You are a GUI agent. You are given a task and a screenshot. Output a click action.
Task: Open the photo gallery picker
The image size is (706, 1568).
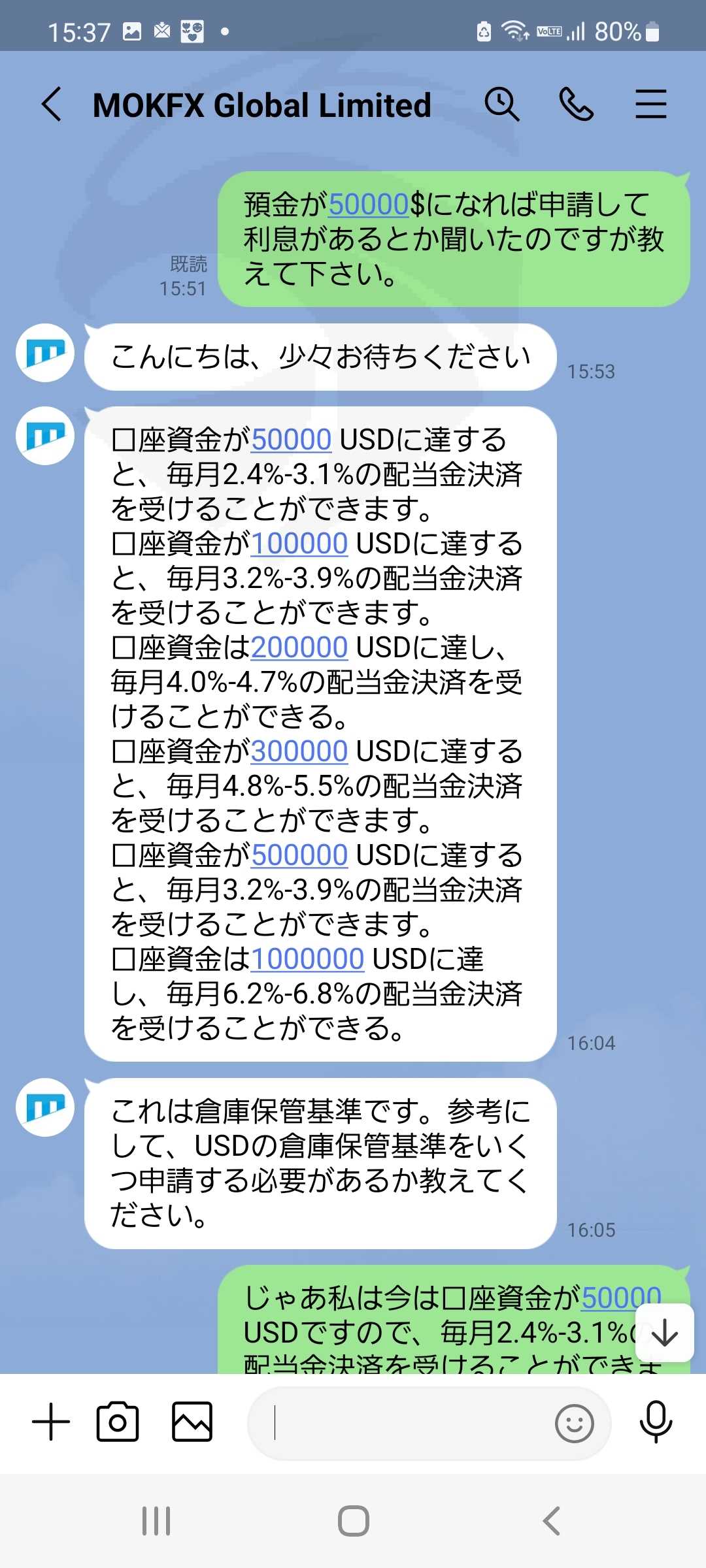tap(192, 1422)
